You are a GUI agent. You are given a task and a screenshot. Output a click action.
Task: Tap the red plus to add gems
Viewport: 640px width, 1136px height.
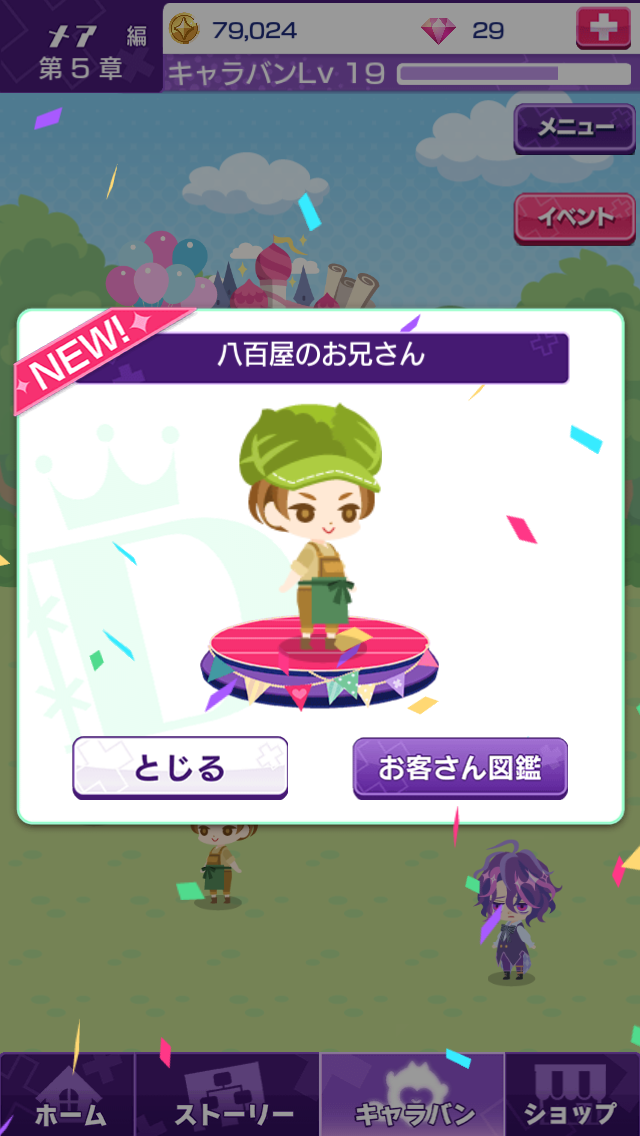(x=603, y=29)
